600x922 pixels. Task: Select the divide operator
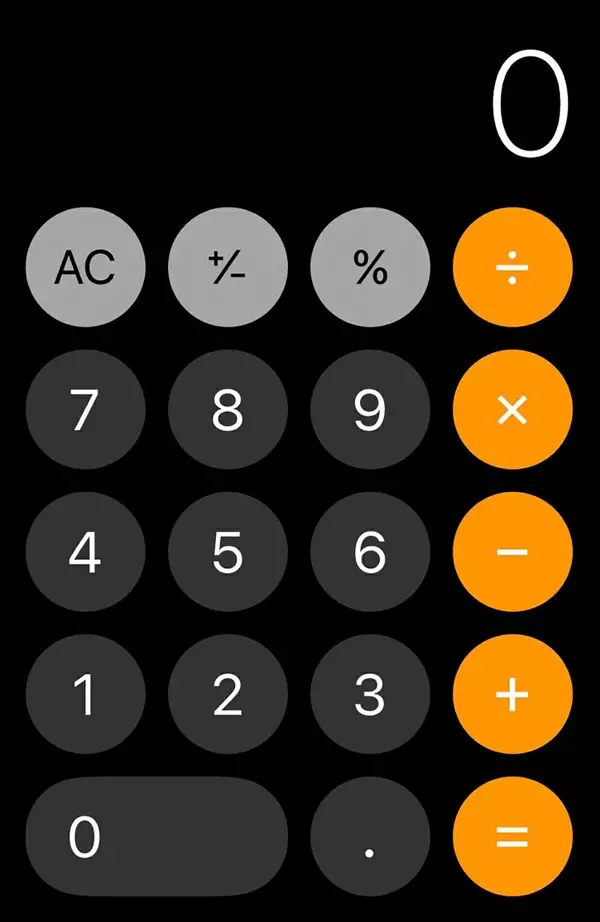point(512,267)
